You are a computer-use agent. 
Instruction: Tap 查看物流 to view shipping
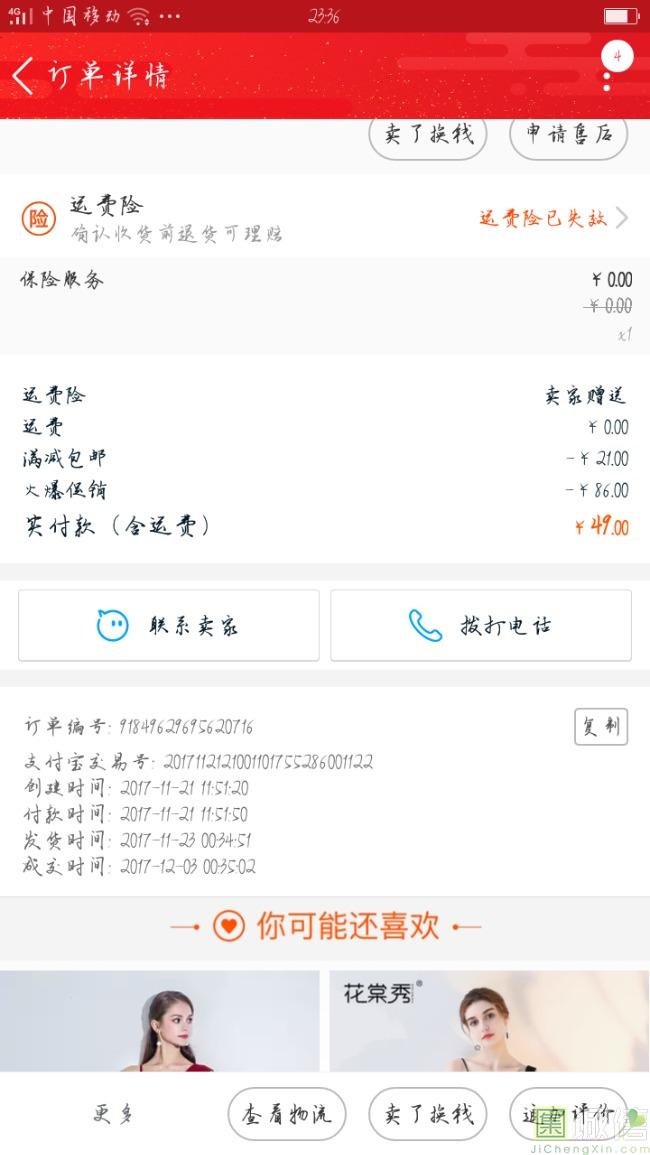tap(287, 1114)
